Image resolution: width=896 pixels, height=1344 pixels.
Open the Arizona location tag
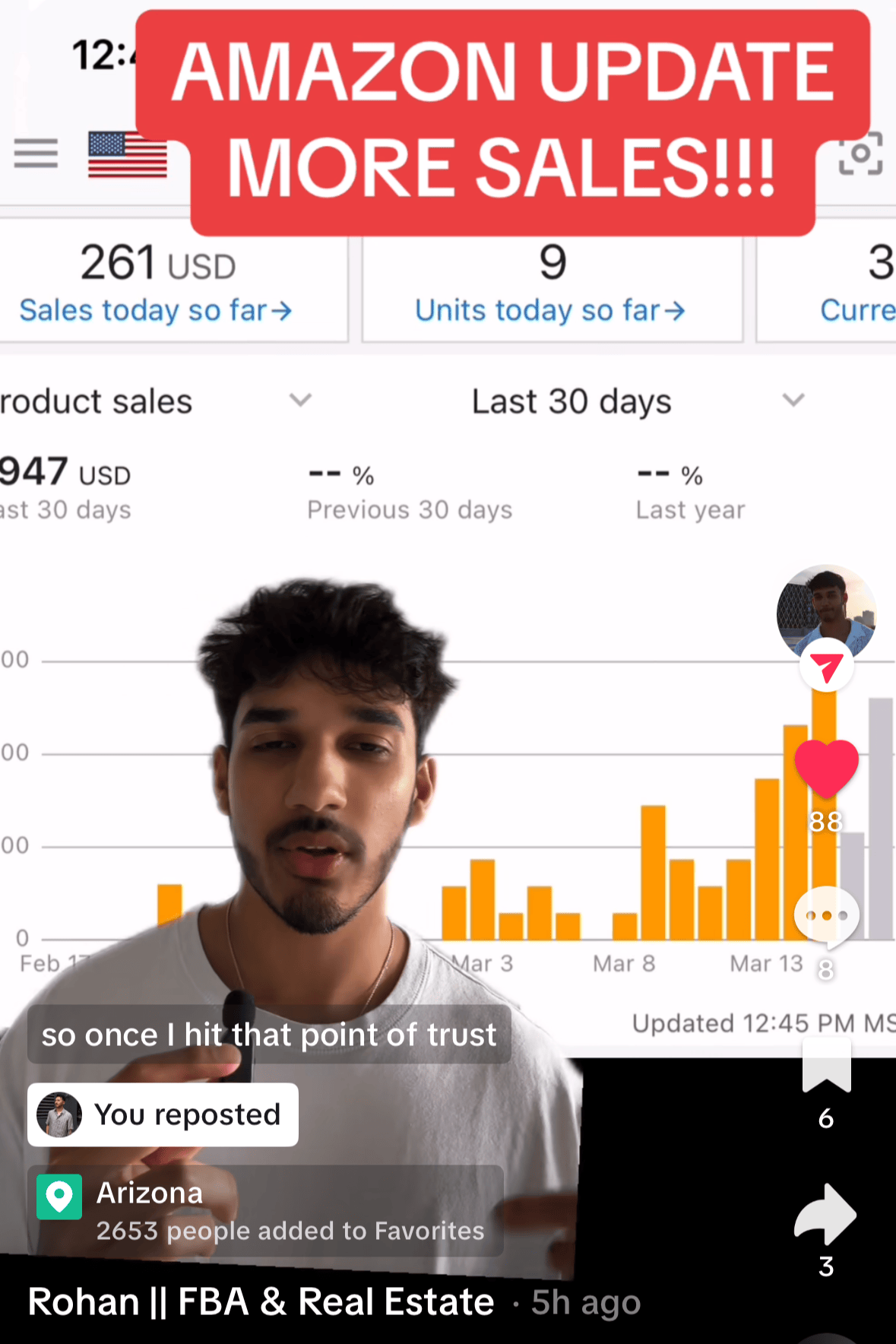pos(265,1211)
